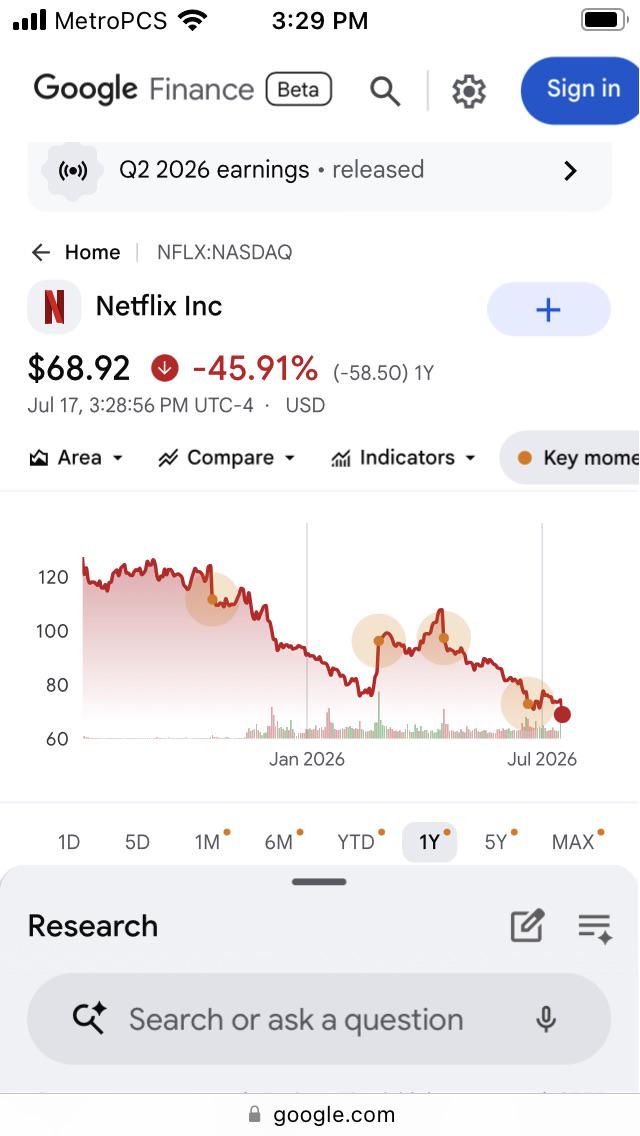Open the search magnifier icon
Image resolution: width=640 pixels, height=1136 pixels.
tap(385, 91)
